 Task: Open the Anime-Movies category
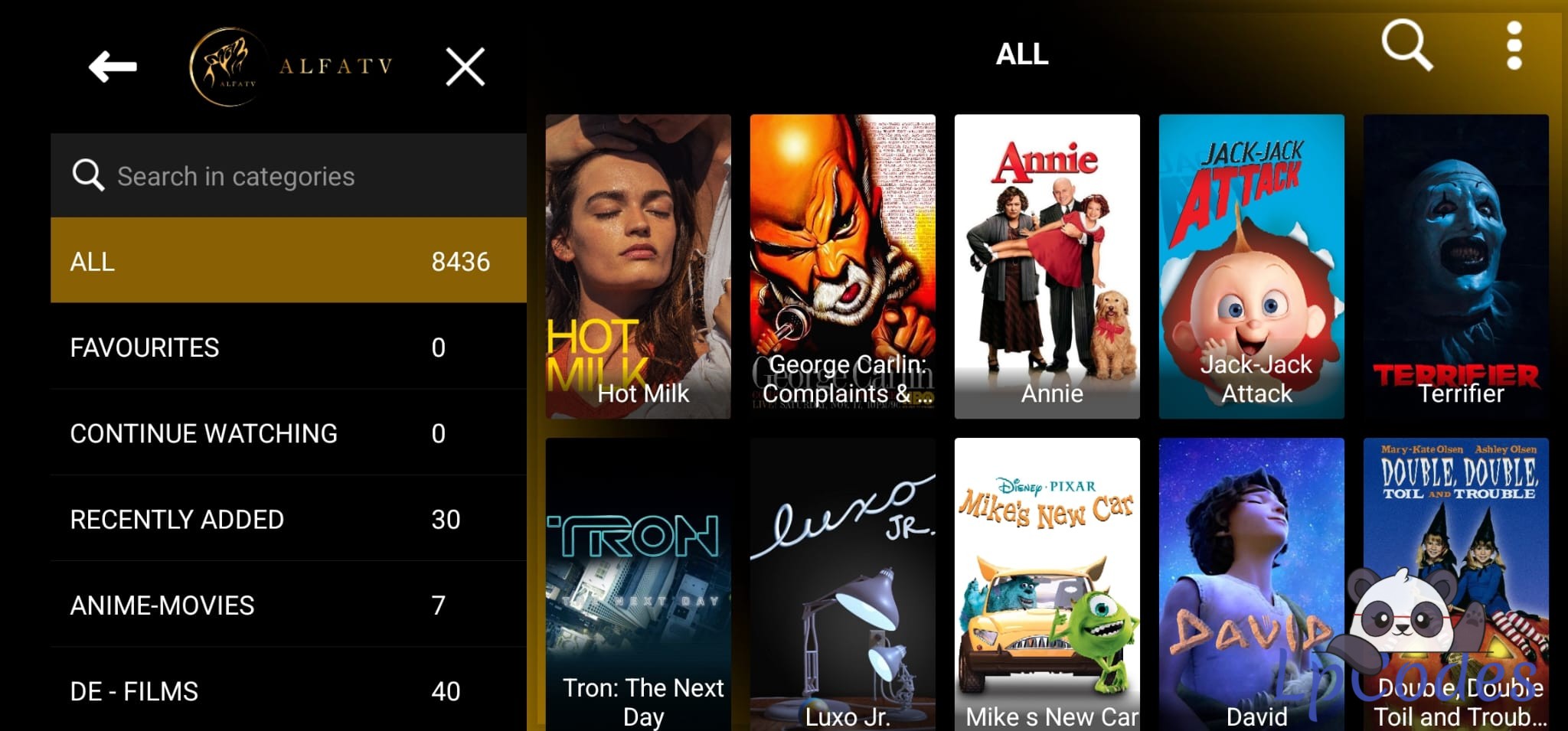(x=288, y=605)
